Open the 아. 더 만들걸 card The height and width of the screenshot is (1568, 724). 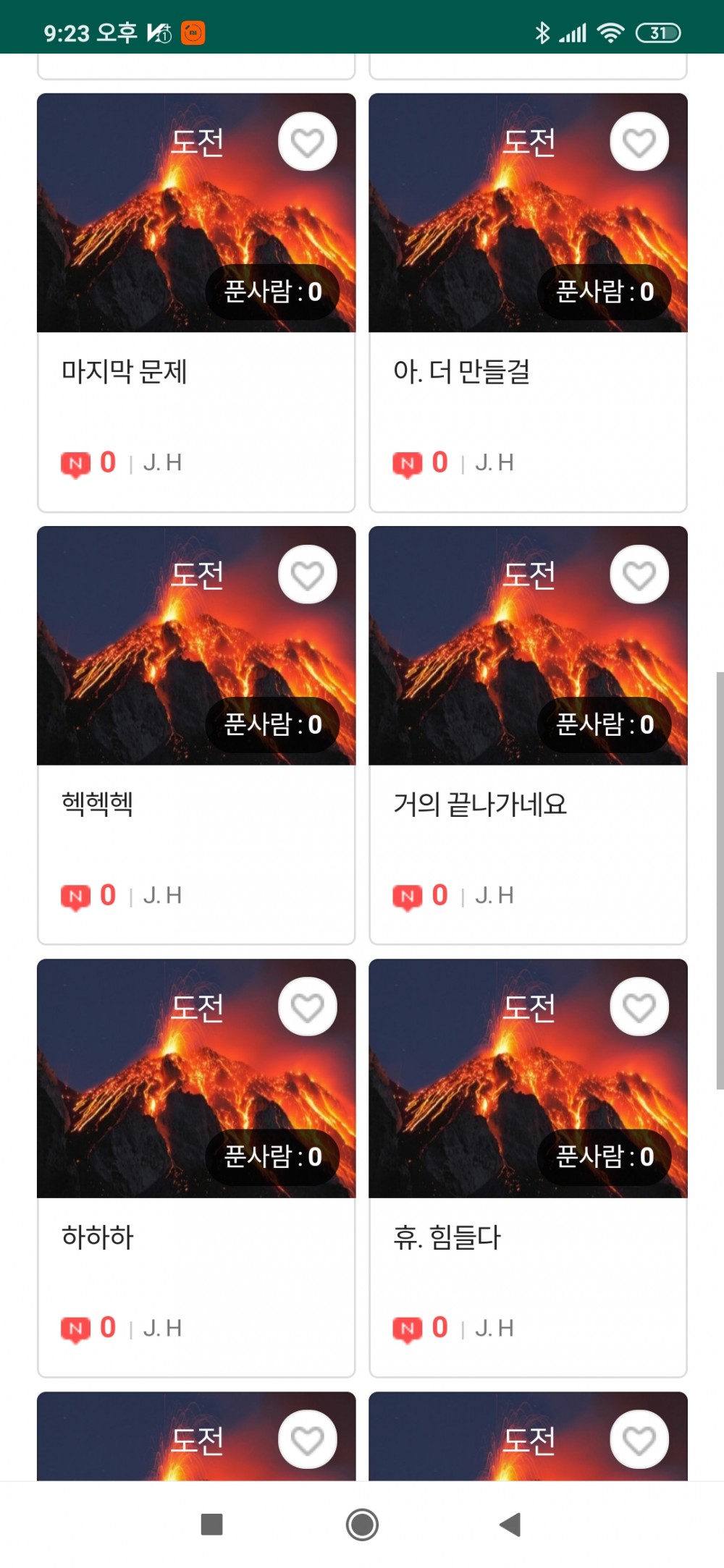(528, 302)
